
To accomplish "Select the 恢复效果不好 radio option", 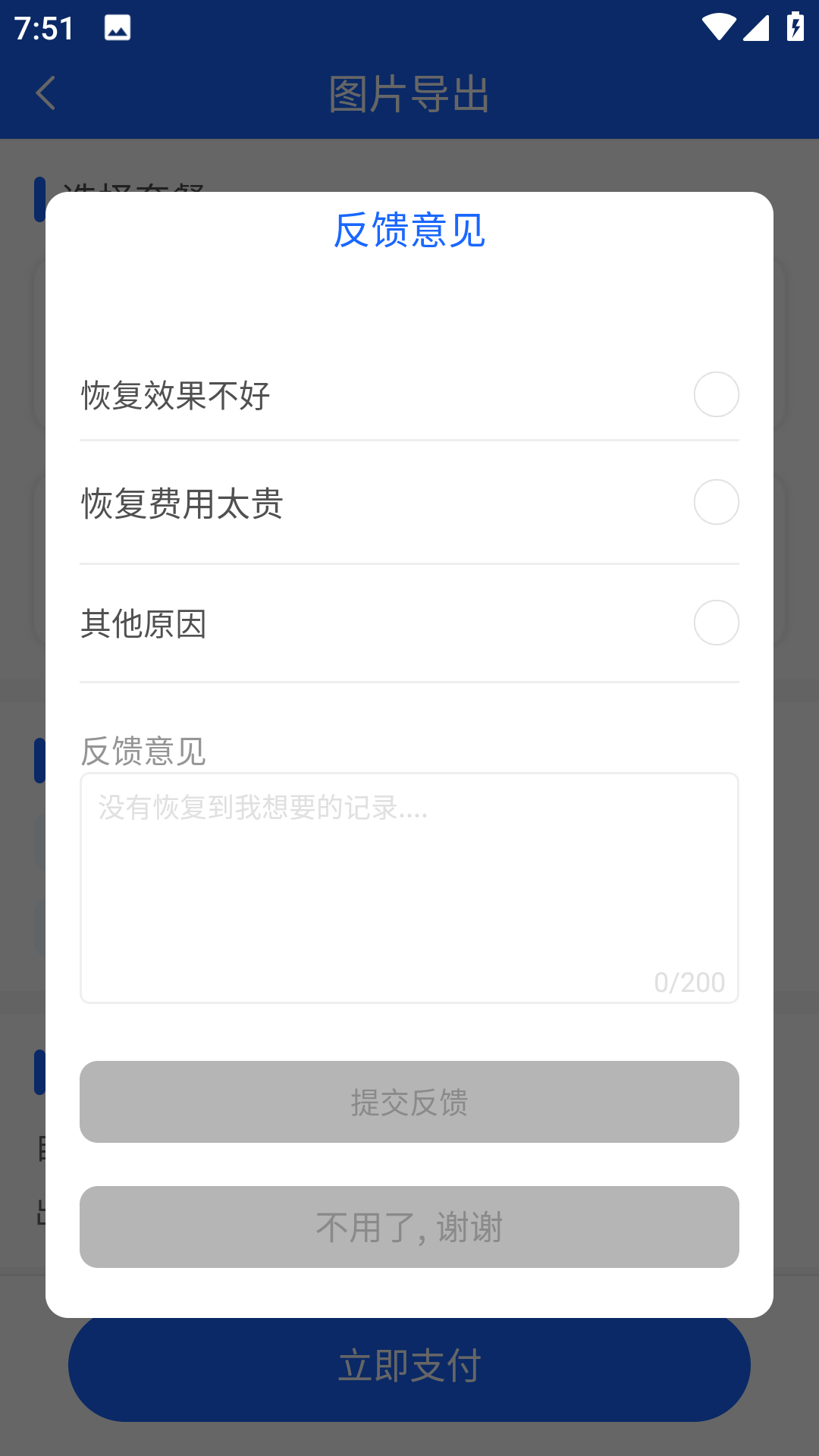I will (716, 394).
